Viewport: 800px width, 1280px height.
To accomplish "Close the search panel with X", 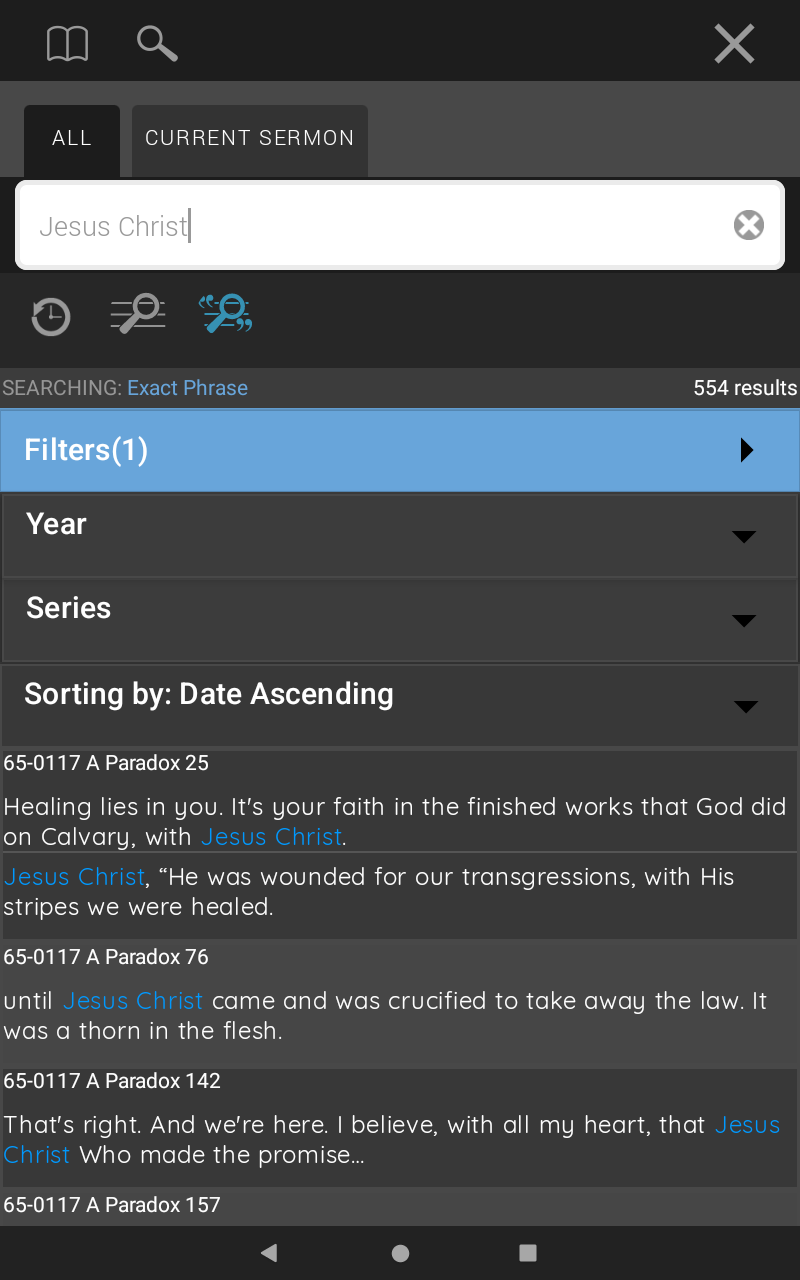I will coord(734,44).
